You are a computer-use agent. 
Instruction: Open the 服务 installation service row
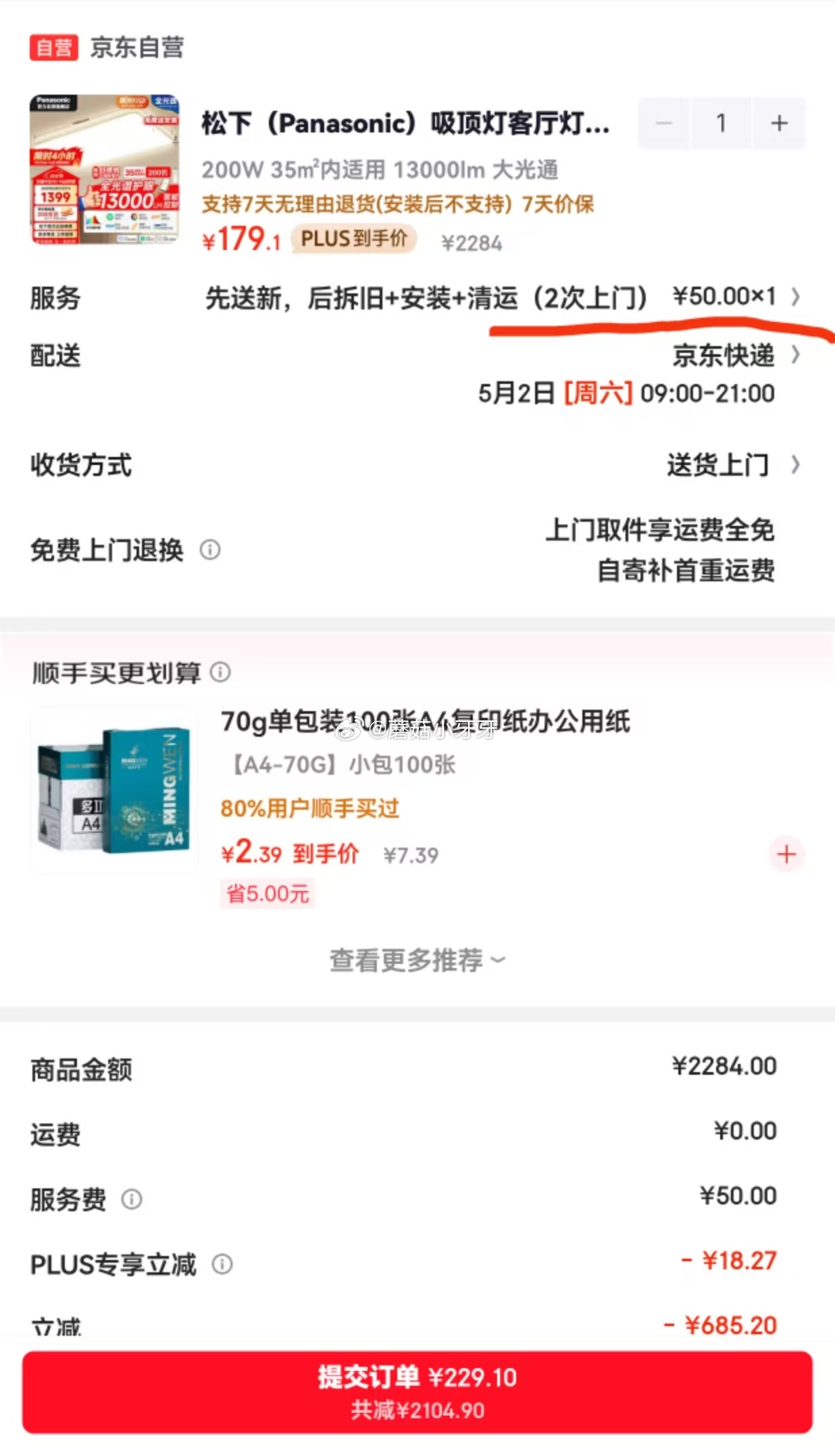417,297
